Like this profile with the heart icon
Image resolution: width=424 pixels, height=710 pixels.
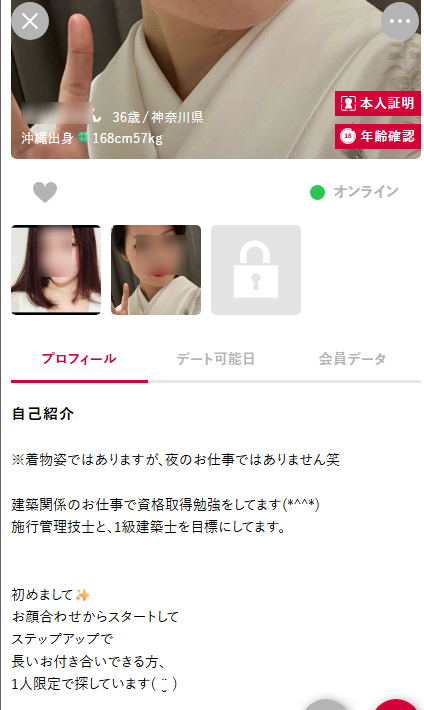pos(45,192)
